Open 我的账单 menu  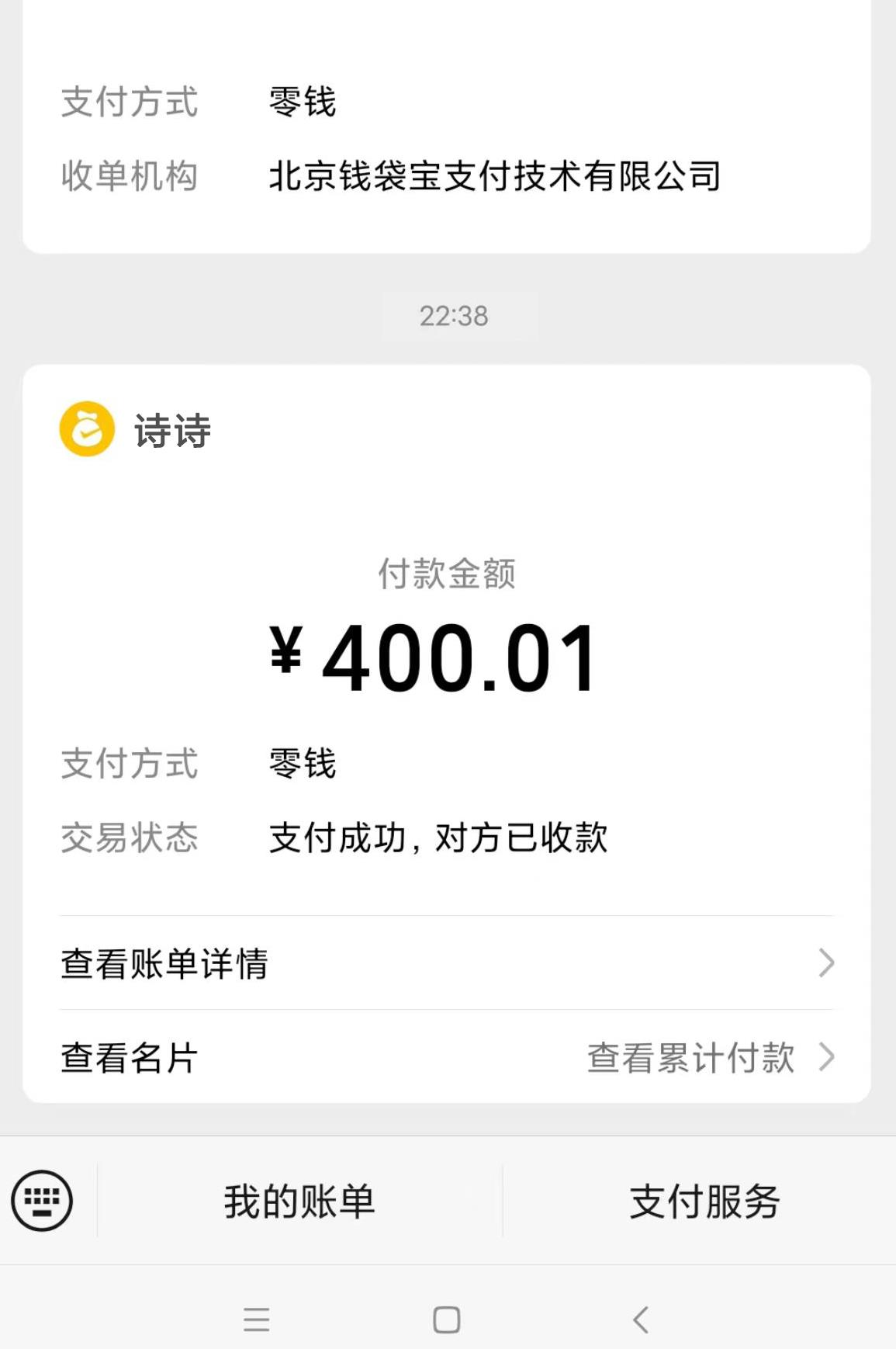point(299,1202)
